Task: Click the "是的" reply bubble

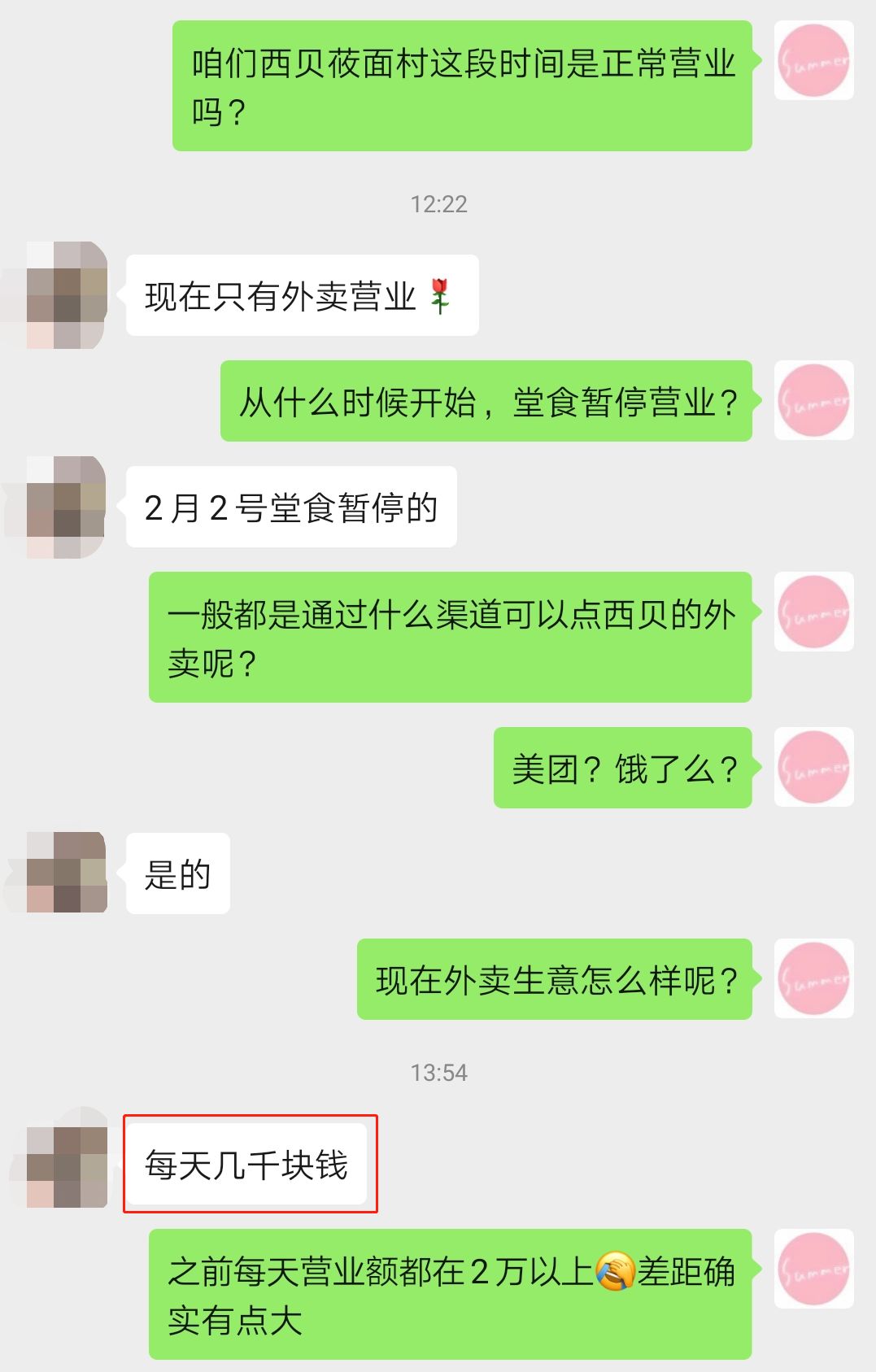Action: (177, 874)
